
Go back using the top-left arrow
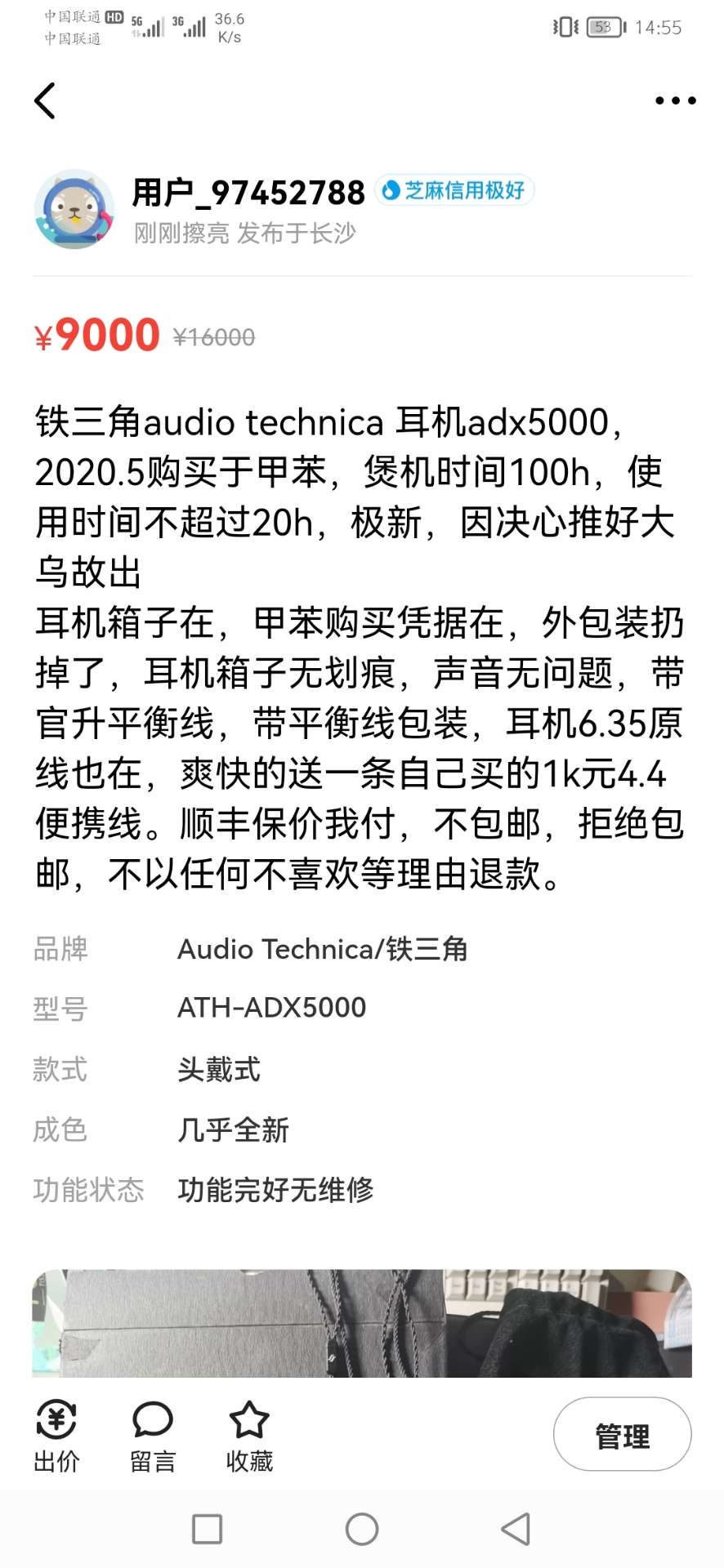click(45, 100)
